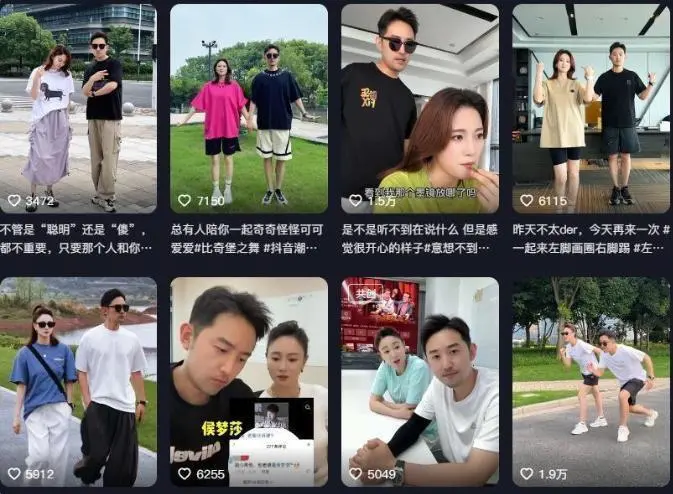Play the video showing 7150 likes

(x=249, y=108)
